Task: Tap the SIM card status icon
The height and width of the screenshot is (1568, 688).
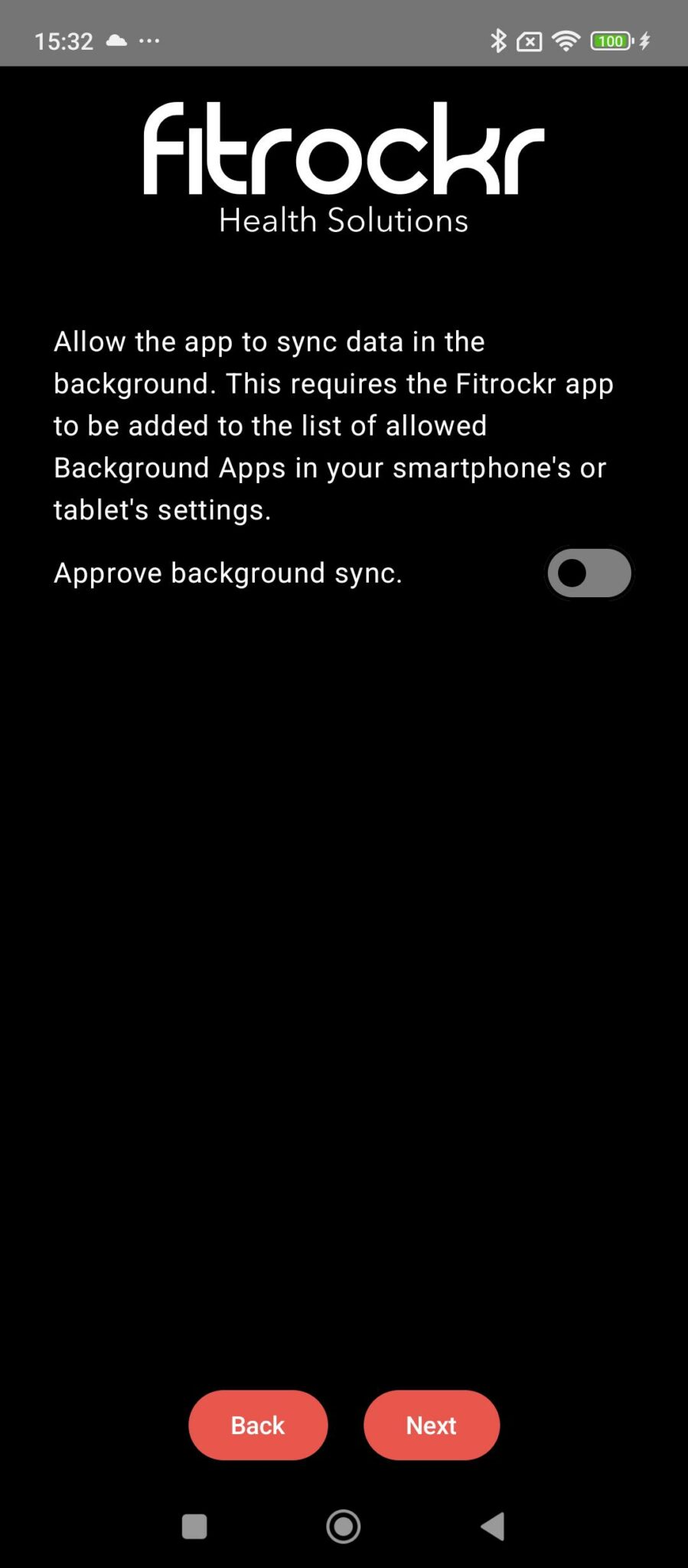Action: tap(528, 41)
